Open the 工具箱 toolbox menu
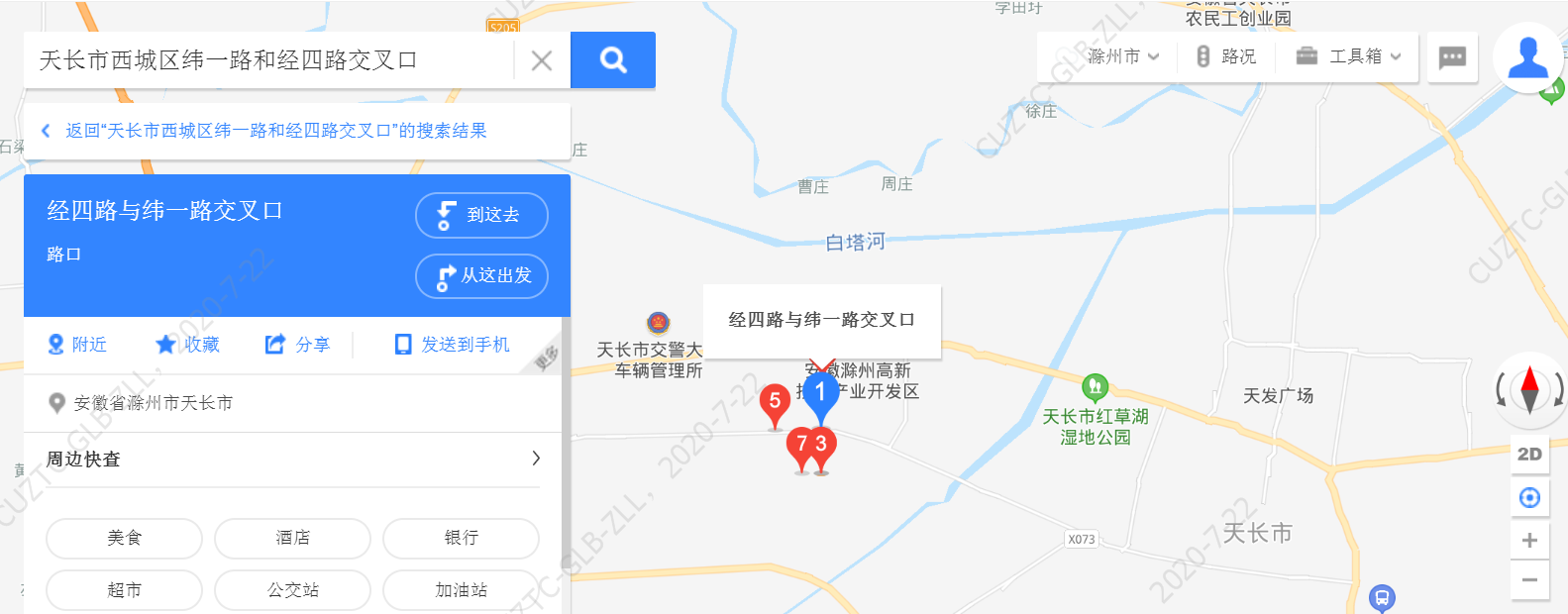Screen dimensions: 1568x614 tap(1349, 56)
